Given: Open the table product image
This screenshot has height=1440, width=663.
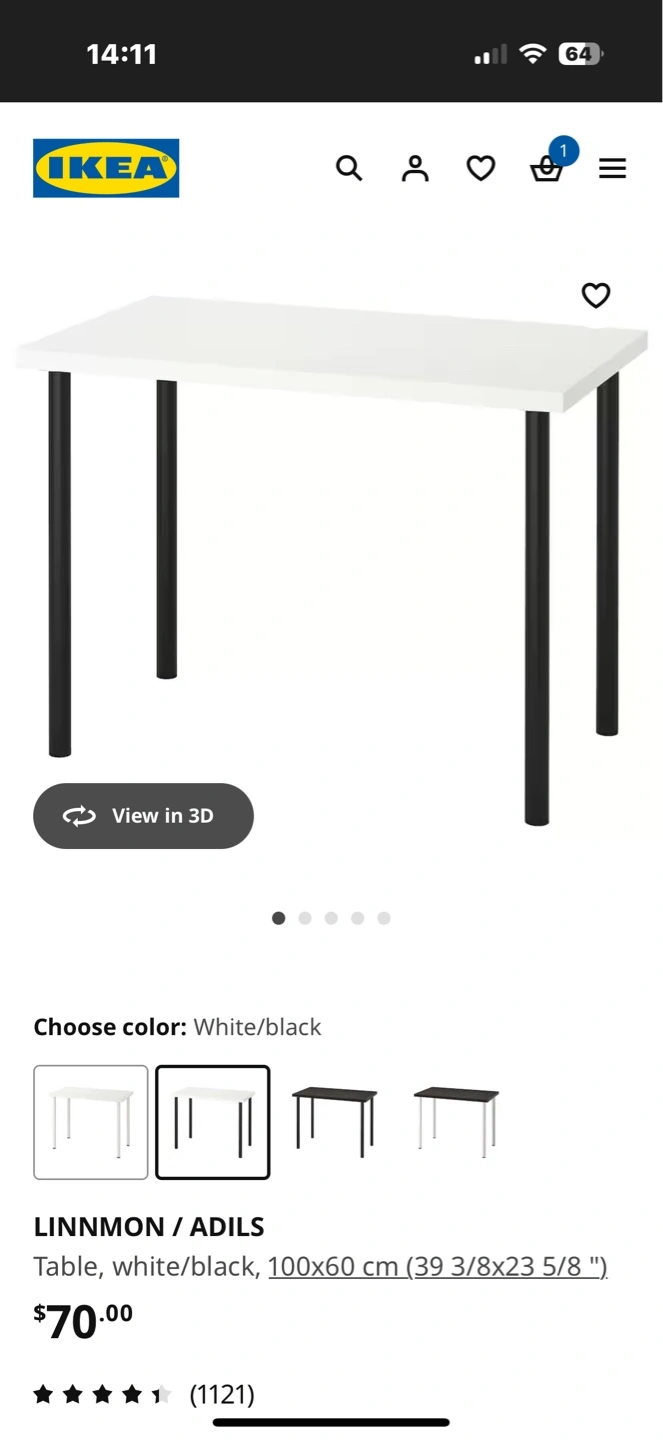Looking at the screenshot, I should click(330, 560).
